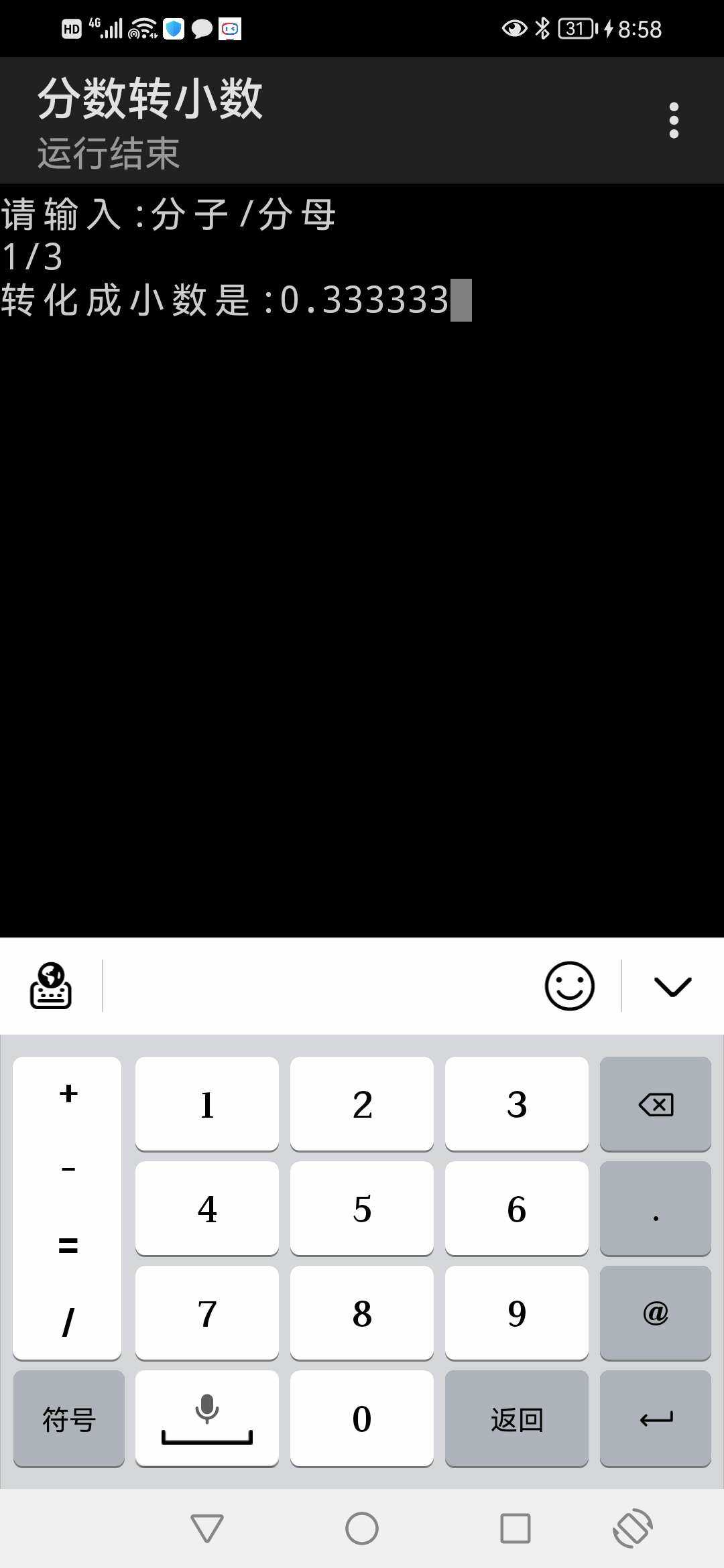Go back using system back triangle
The height and width of the screenshot is (1568, 724).
tap(207, 1528)
